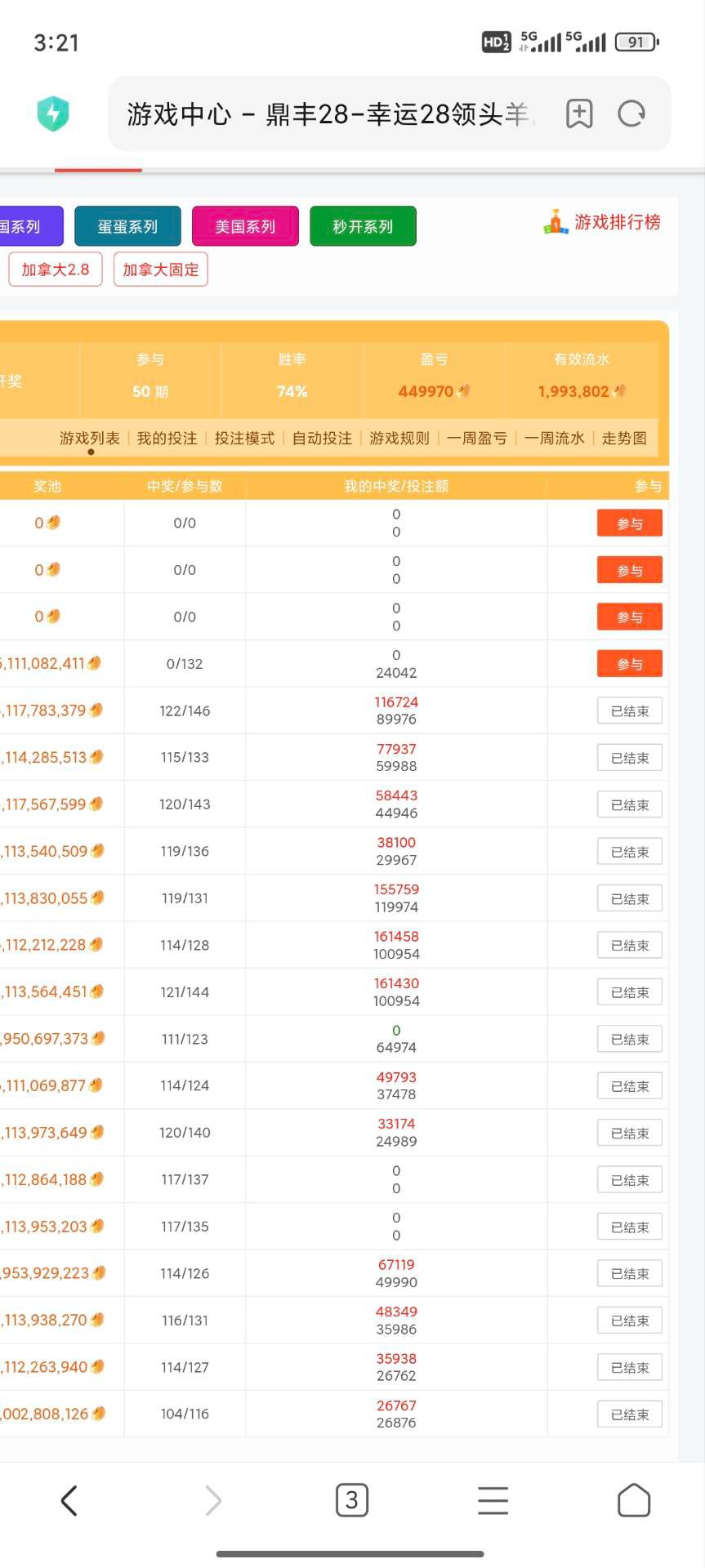Screen dimensions: 705x1568
Task: Bookmark this page in the browser
Action: pyautogui.click(x=578, y=114)
